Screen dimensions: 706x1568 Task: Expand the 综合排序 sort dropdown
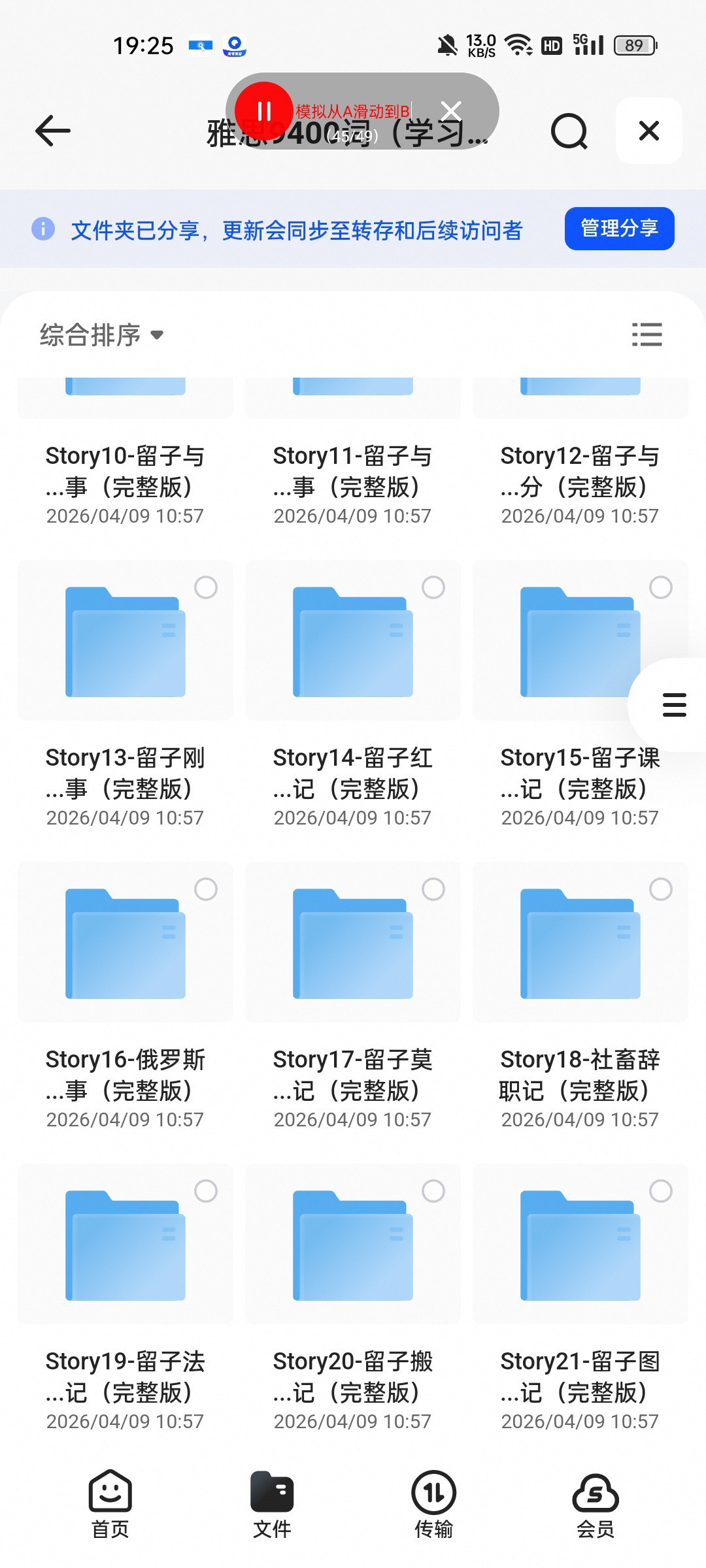[101, 335]
